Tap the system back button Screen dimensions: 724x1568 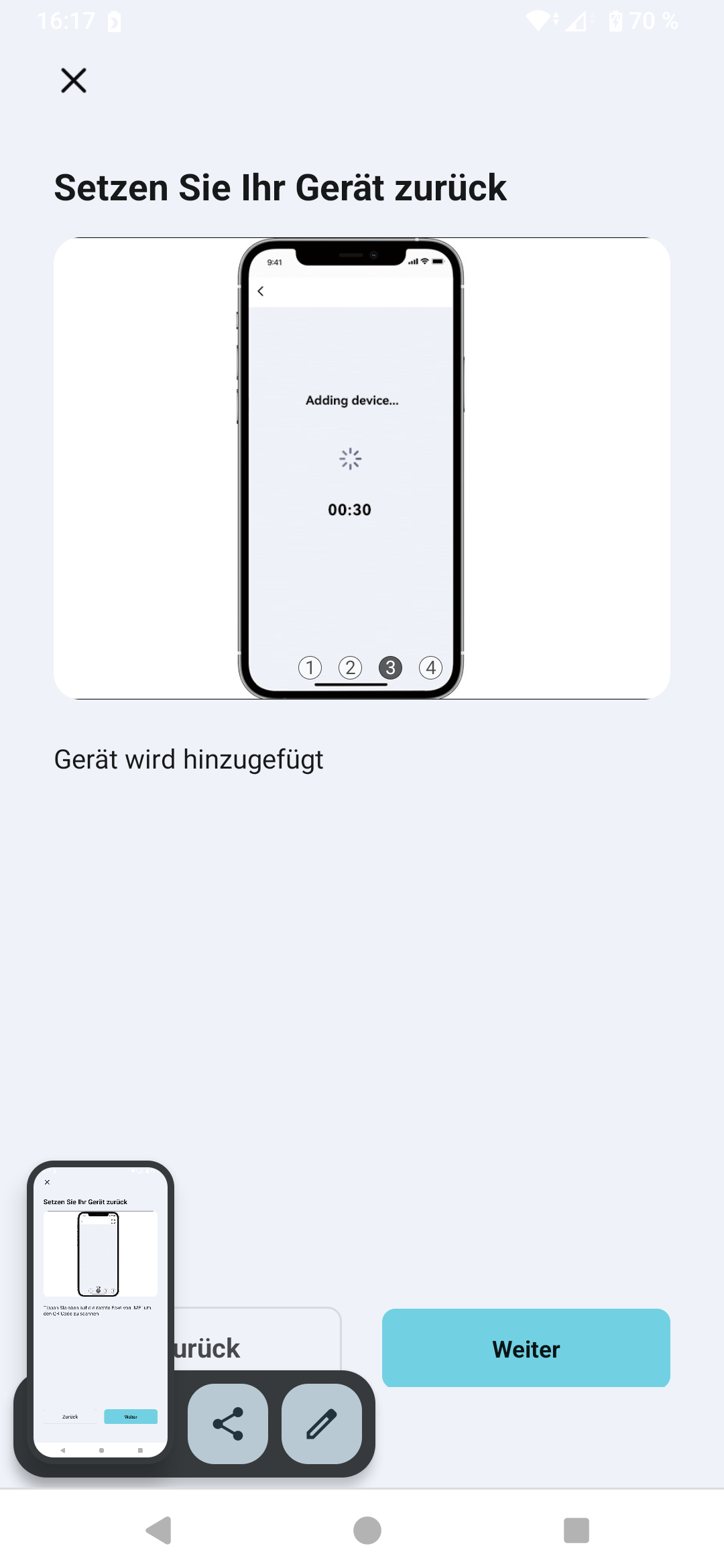[160, 1530]
